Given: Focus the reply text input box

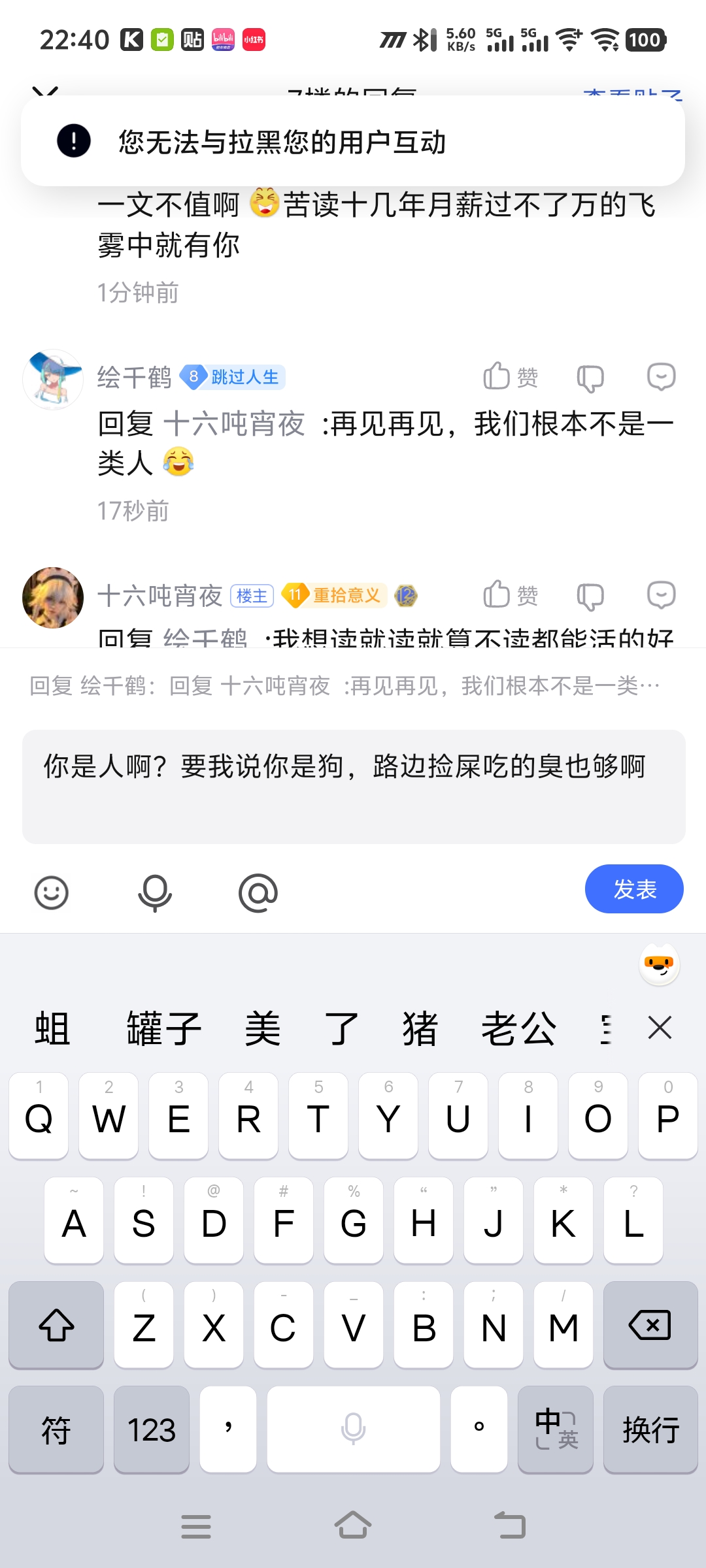Looking at the screenshot, I should pyautogui.click(x=353, y=786).
